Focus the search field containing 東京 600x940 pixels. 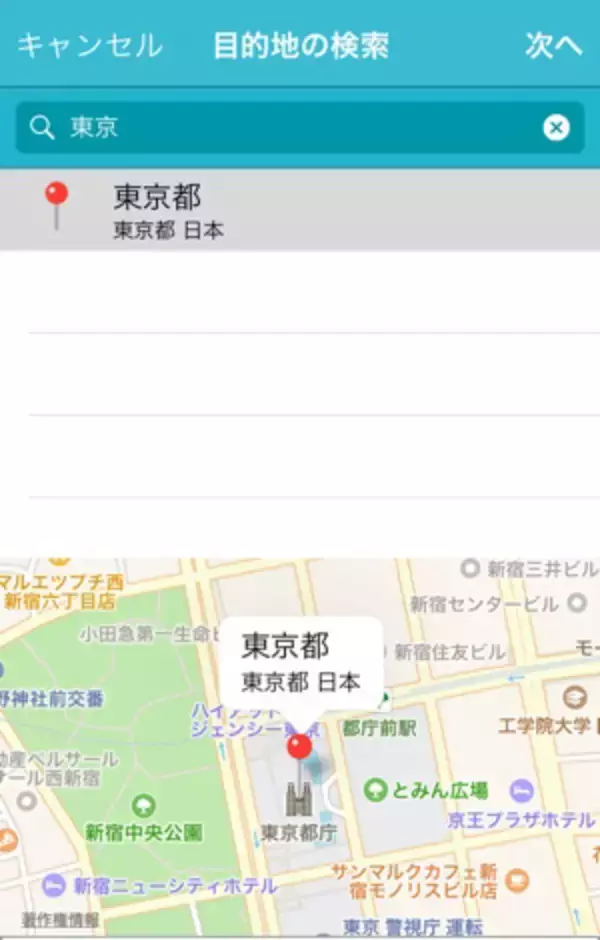pyautogui.click(x=290, y=128)
